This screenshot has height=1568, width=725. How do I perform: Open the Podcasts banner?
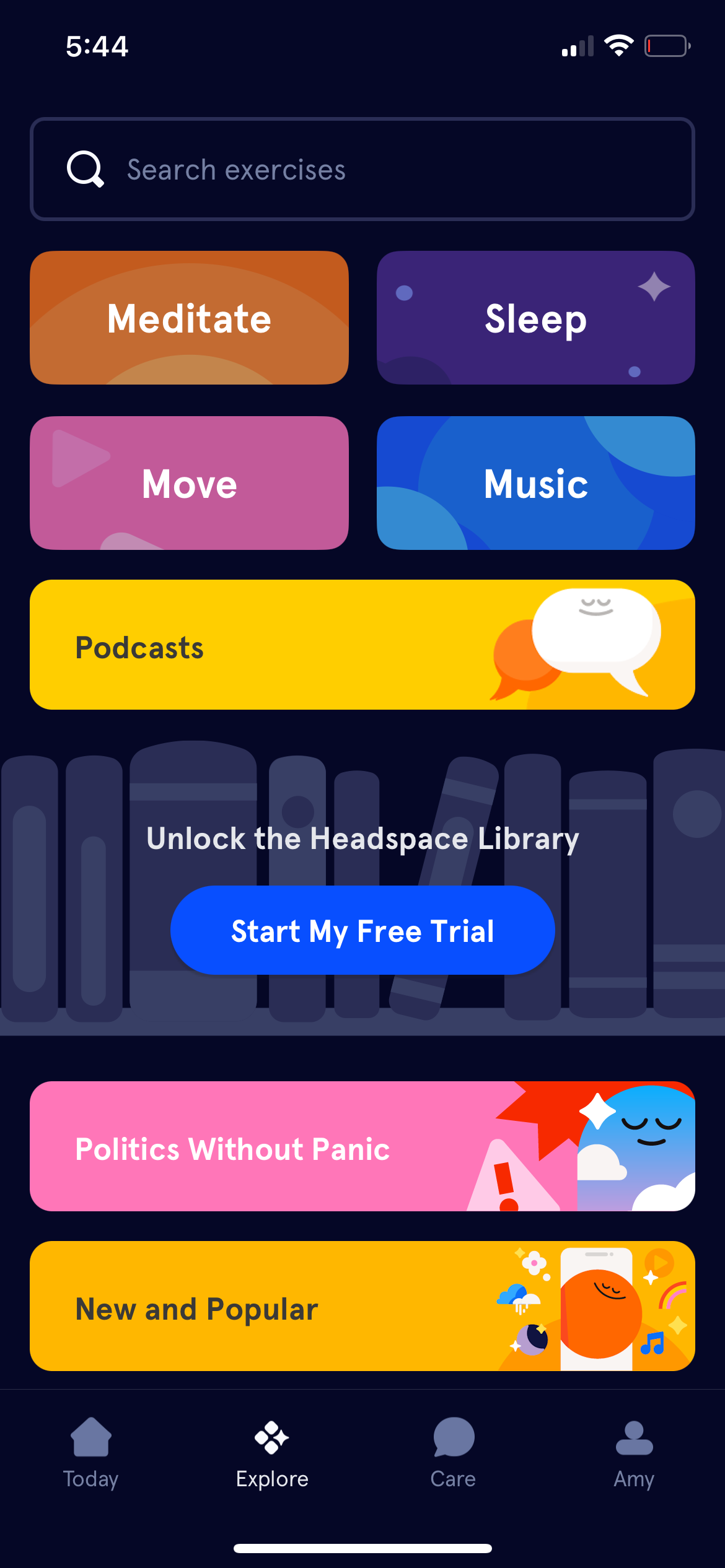[x=248, y=644]
